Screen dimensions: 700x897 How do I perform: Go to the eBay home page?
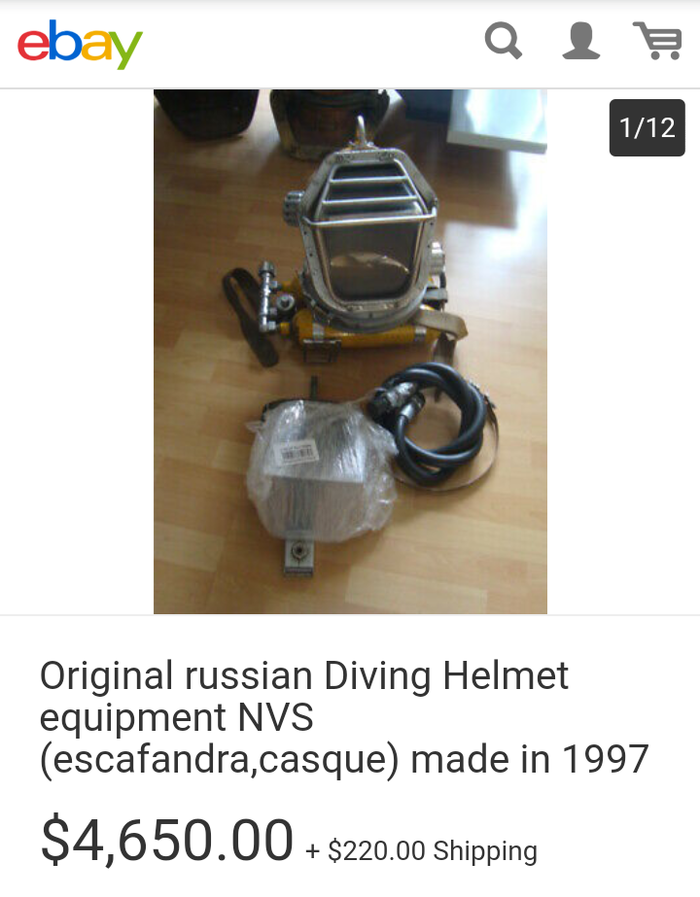(x=80, y=44)
